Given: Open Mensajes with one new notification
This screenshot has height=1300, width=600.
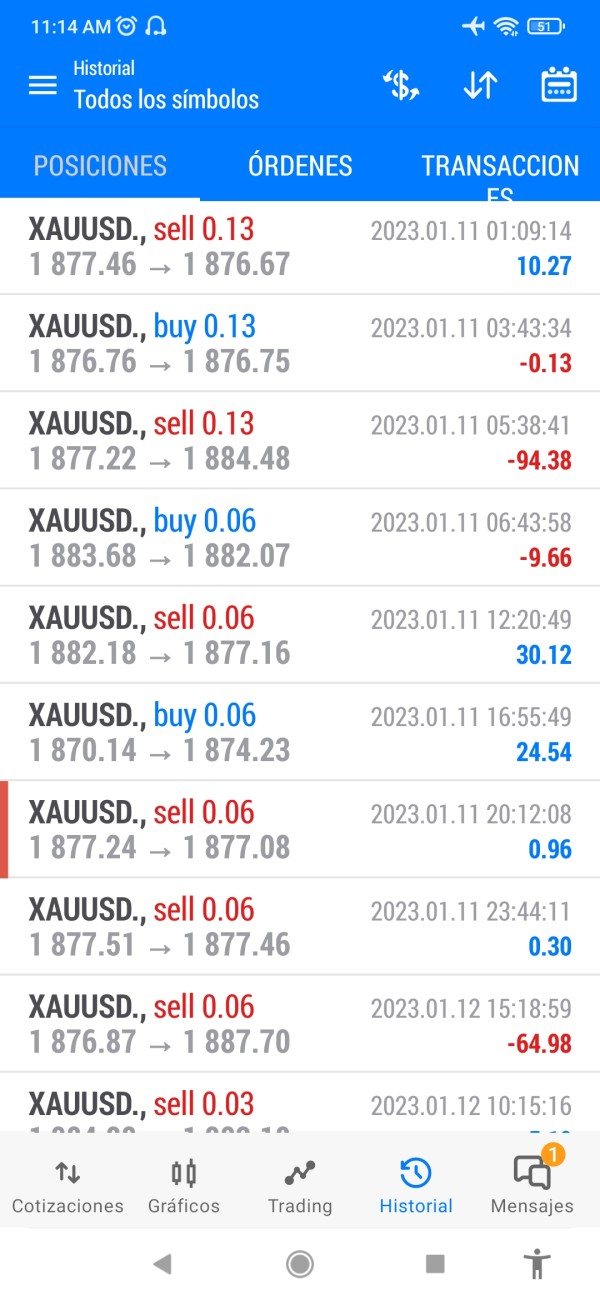Looking at the screenshot, I should [532, 1185].
